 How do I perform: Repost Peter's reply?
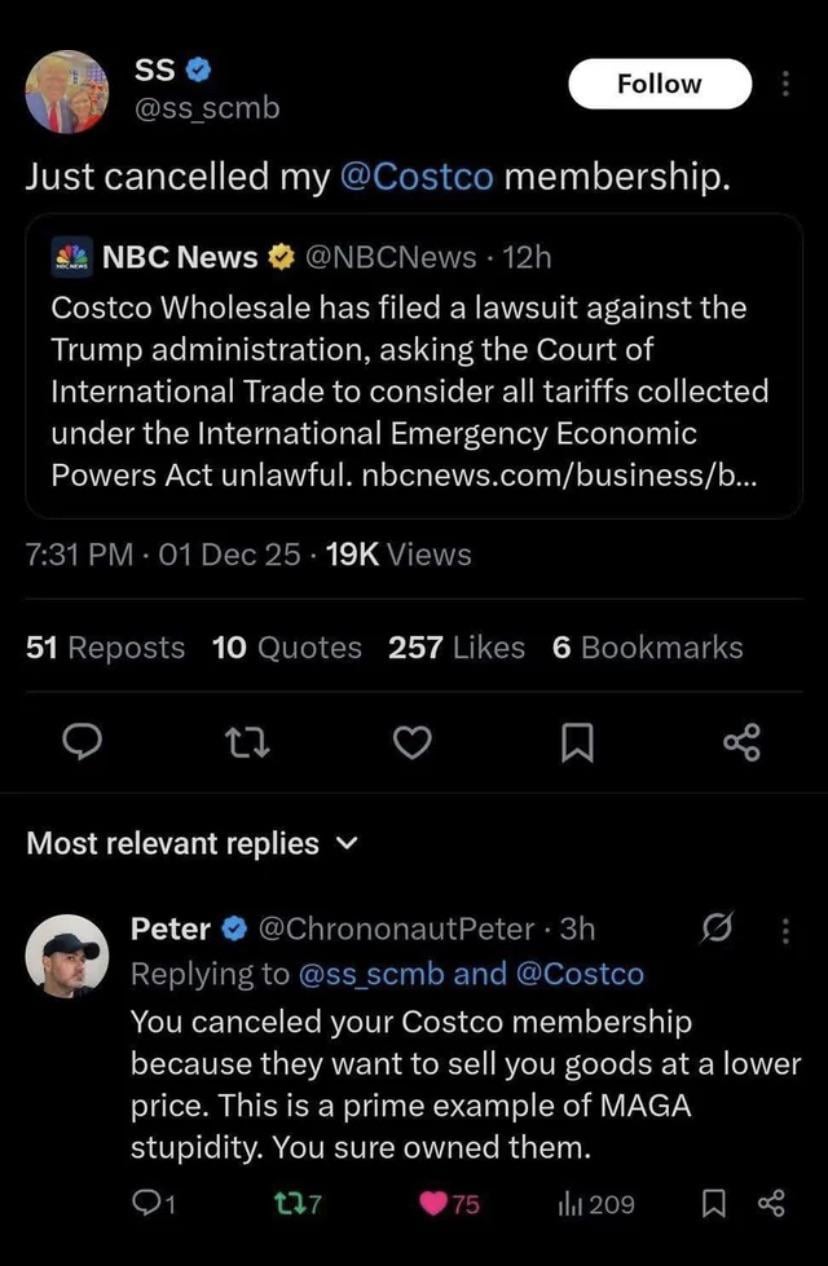[297, 1205]
